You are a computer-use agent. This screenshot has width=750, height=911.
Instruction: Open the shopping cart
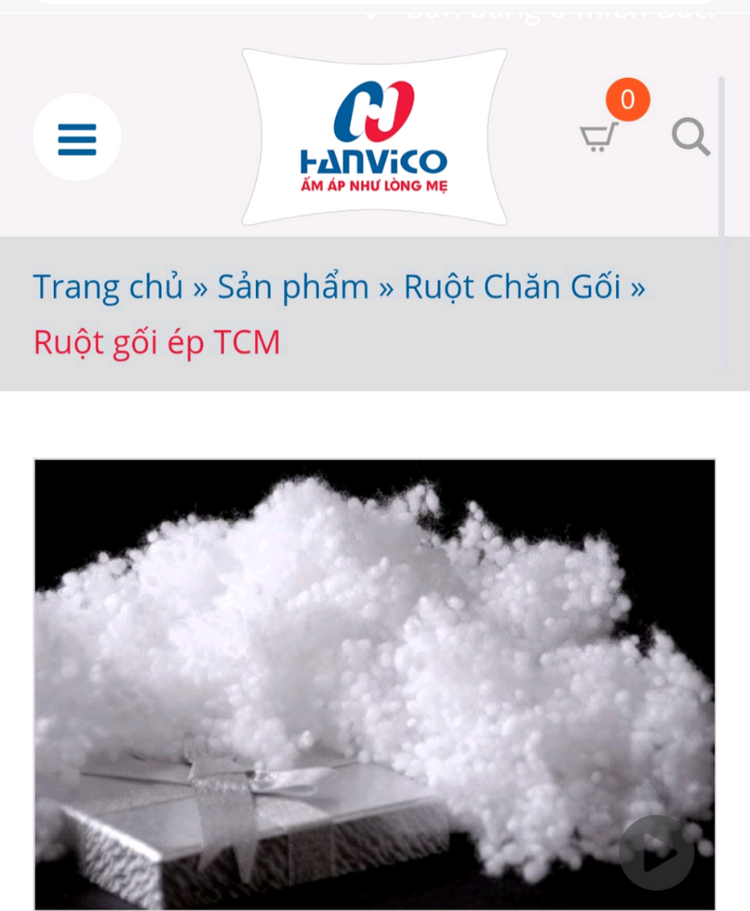(x=599, y=136)
